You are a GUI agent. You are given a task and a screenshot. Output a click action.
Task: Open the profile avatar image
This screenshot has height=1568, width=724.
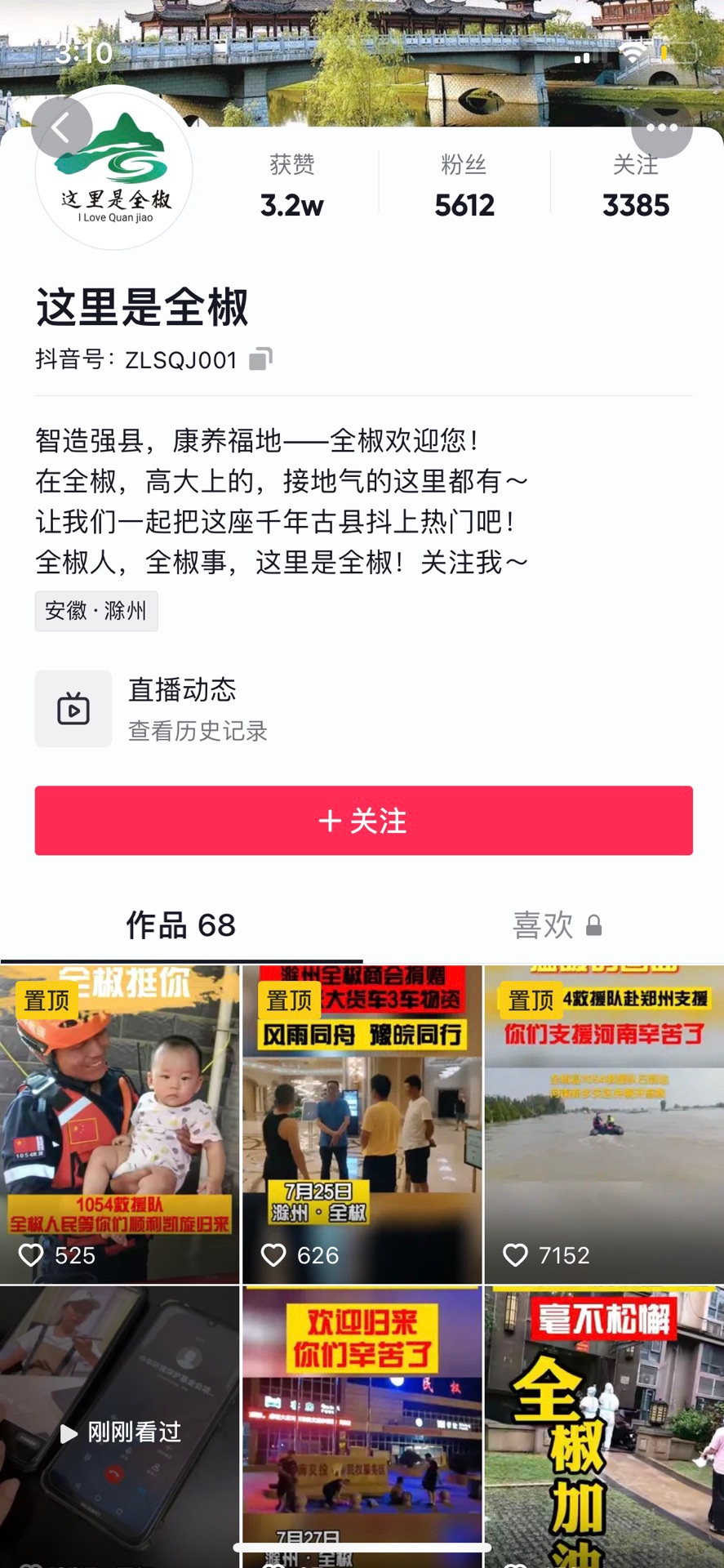[x=114, y=171]
